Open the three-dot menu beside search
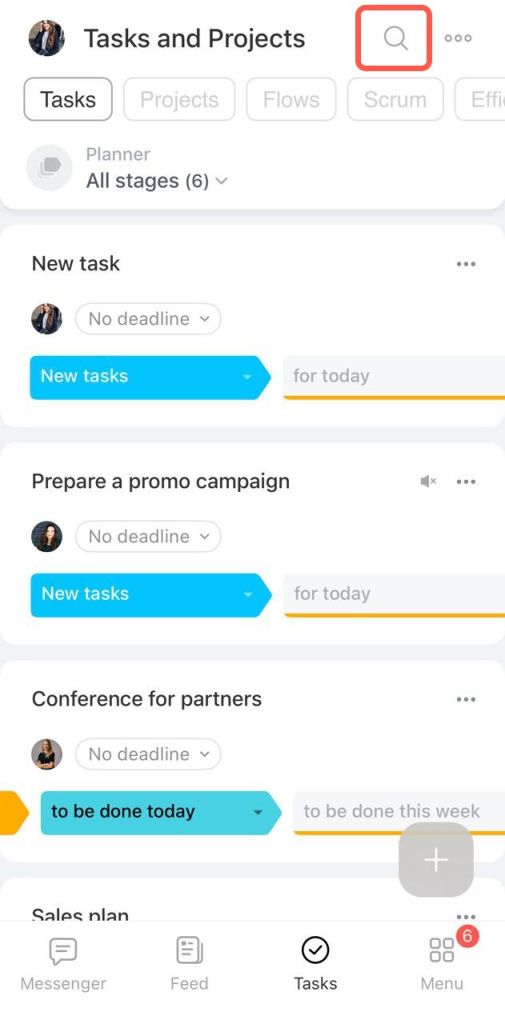The width and height of the screenshot is (505, 1024). (458, 38)
